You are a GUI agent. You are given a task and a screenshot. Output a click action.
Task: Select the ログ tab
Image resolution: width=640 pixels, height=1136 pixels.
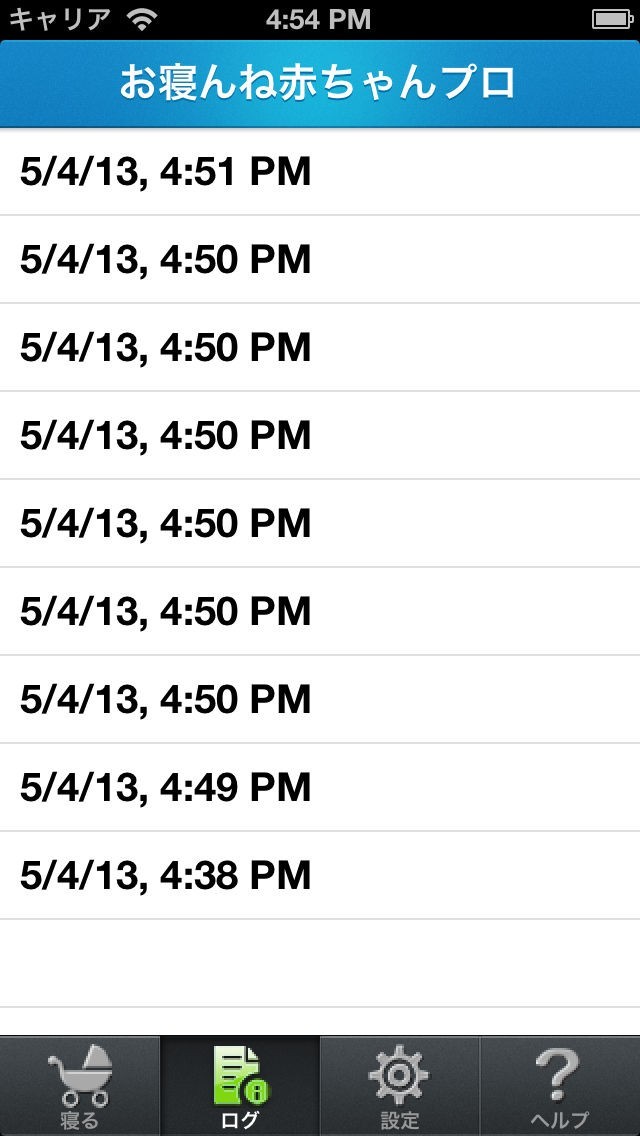pos(240,1086)
